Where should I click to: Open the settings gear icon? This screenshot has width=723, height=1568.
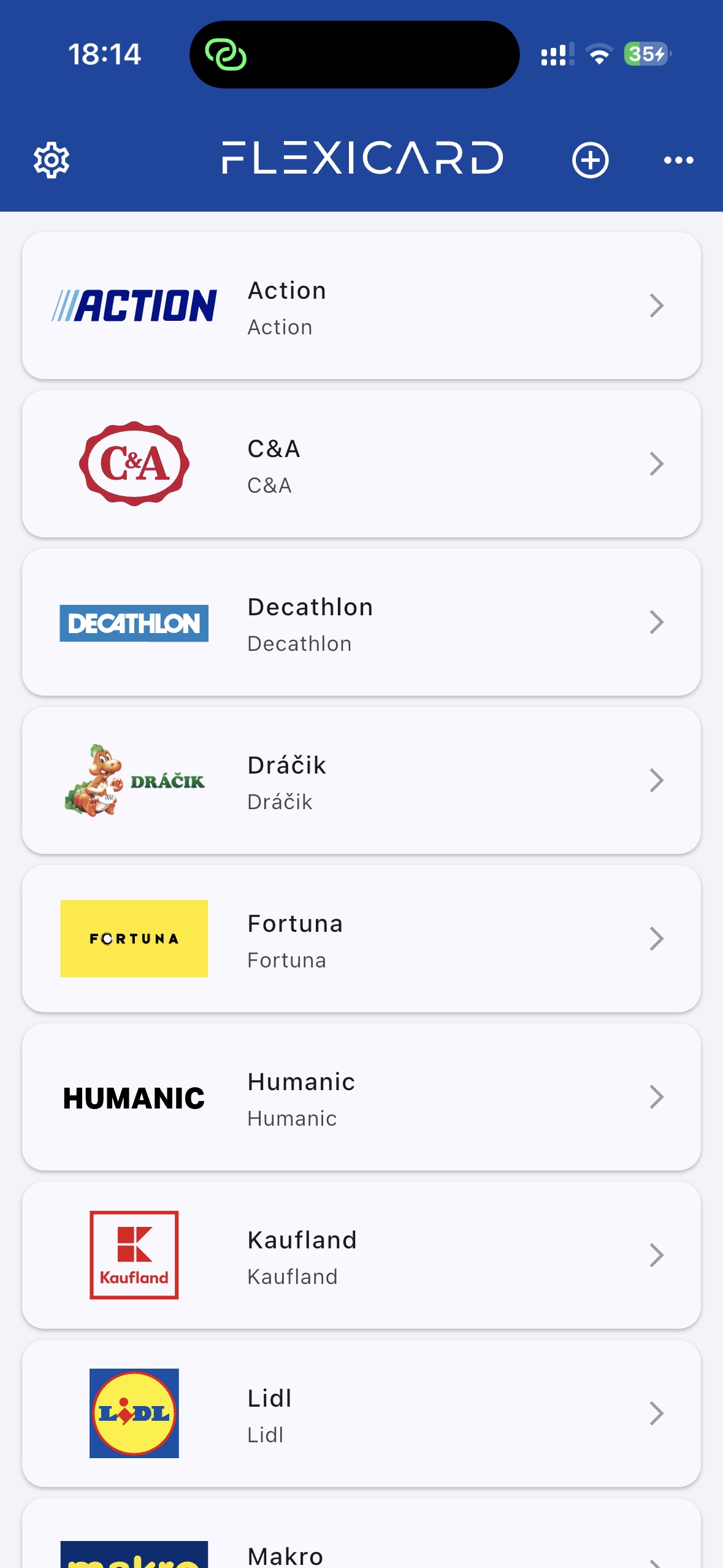click(52, 161)
